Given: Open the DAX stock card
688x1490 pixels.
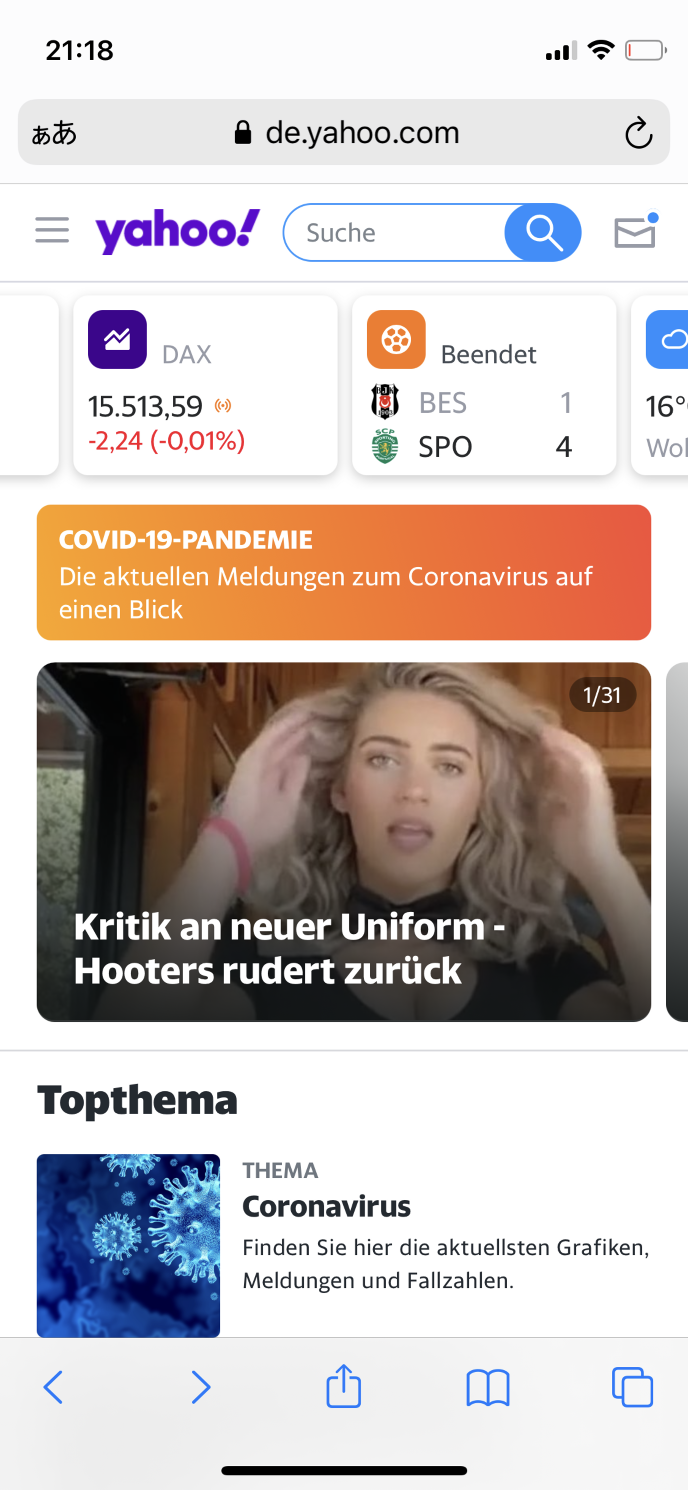Looking at the screenshot, I should pyautogui.click(x=205, y=385).
